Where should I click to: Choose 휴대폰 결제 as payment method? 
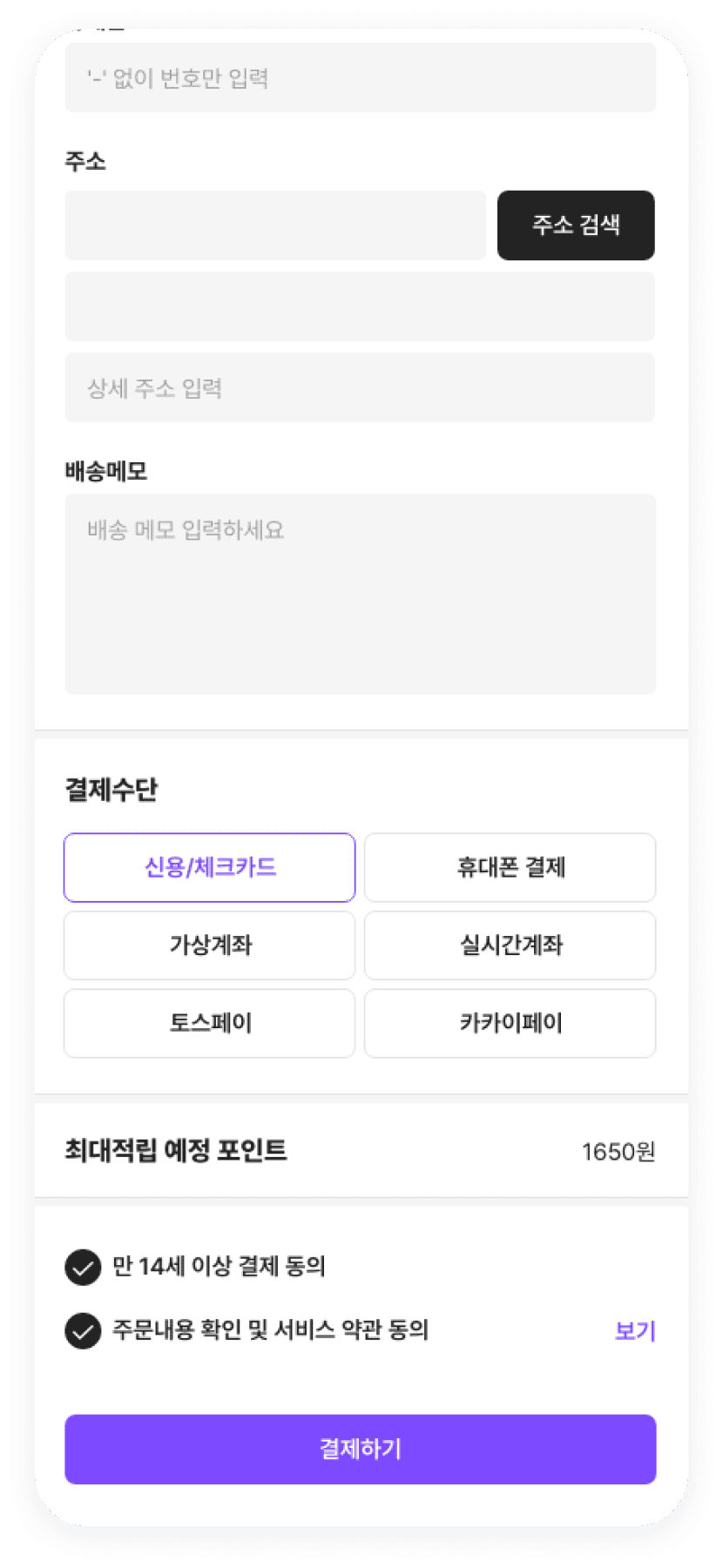(x=510, y=867)
